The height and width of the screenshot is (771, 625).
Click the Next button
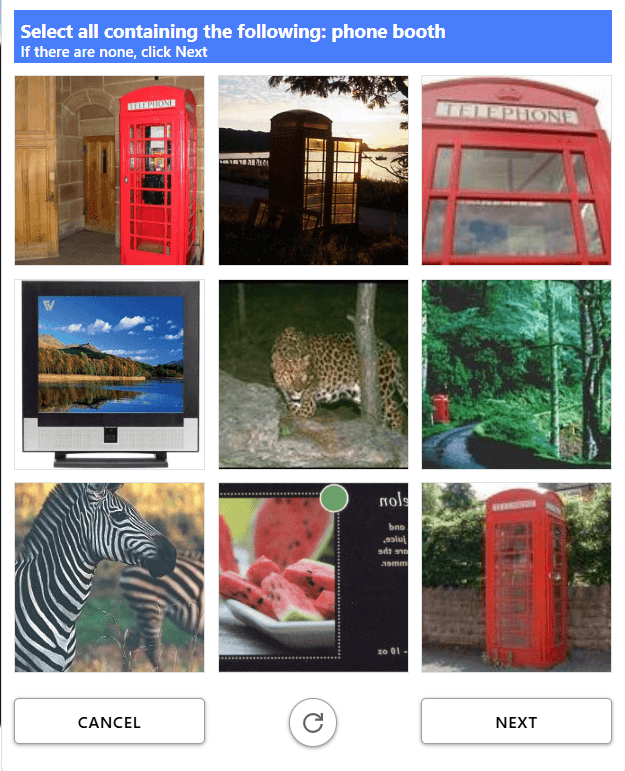516,721
